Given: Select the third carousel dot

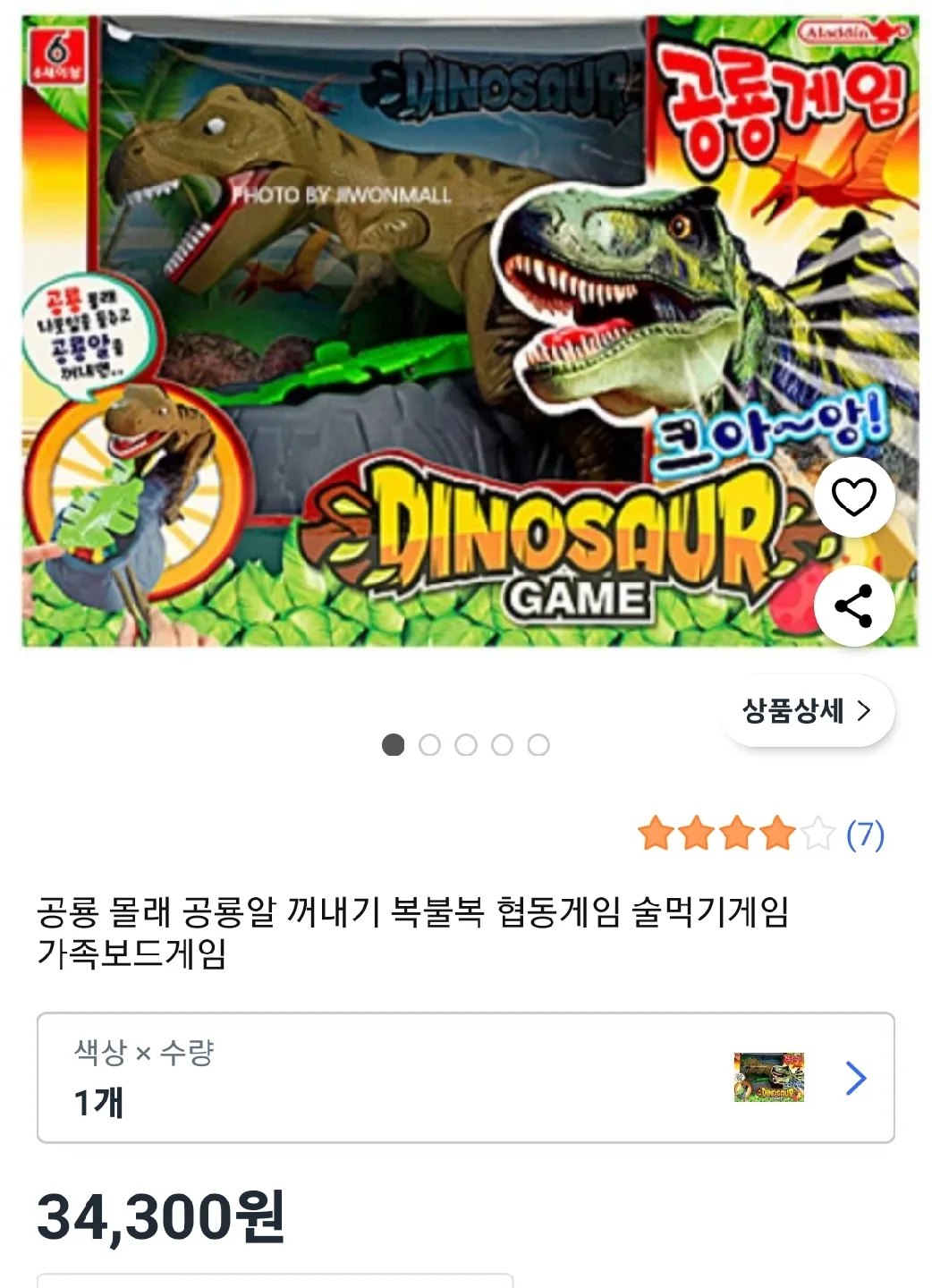Looking at the screenshot, I should pyautogui.click(x=465, y=742).
